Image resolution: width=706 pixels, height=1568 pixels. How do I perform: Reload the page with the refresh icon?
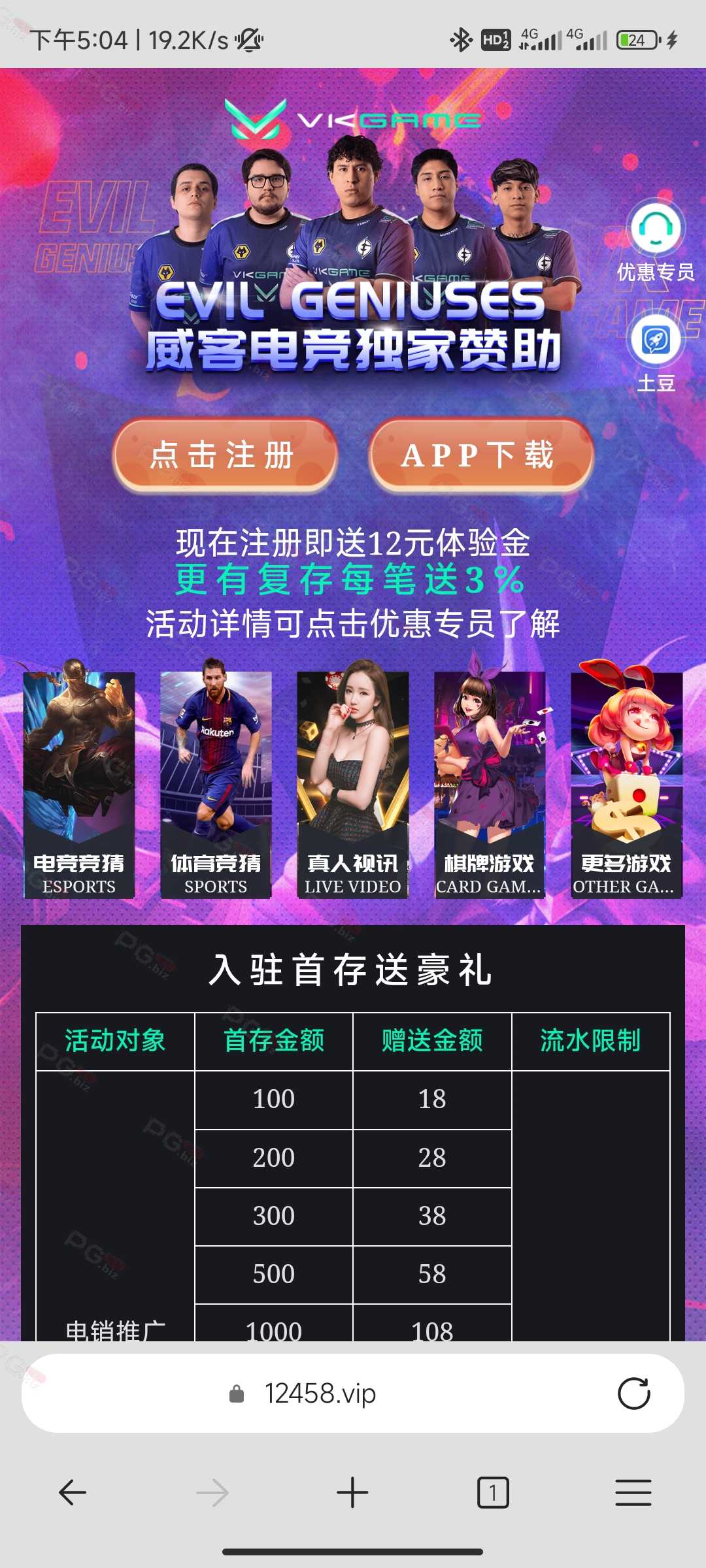tap(633, 1394)
